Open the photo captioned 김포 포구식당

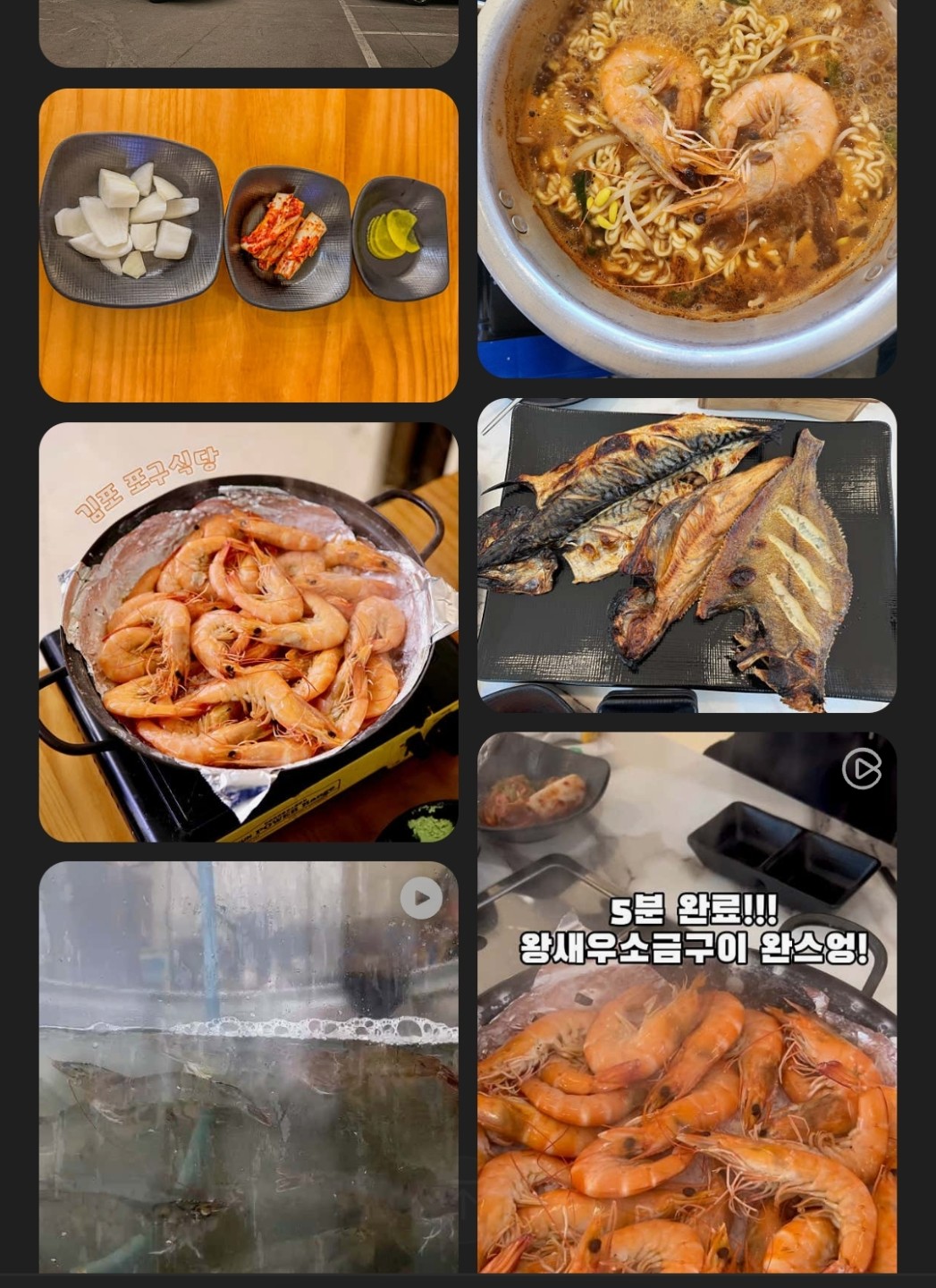click(249, 631)
